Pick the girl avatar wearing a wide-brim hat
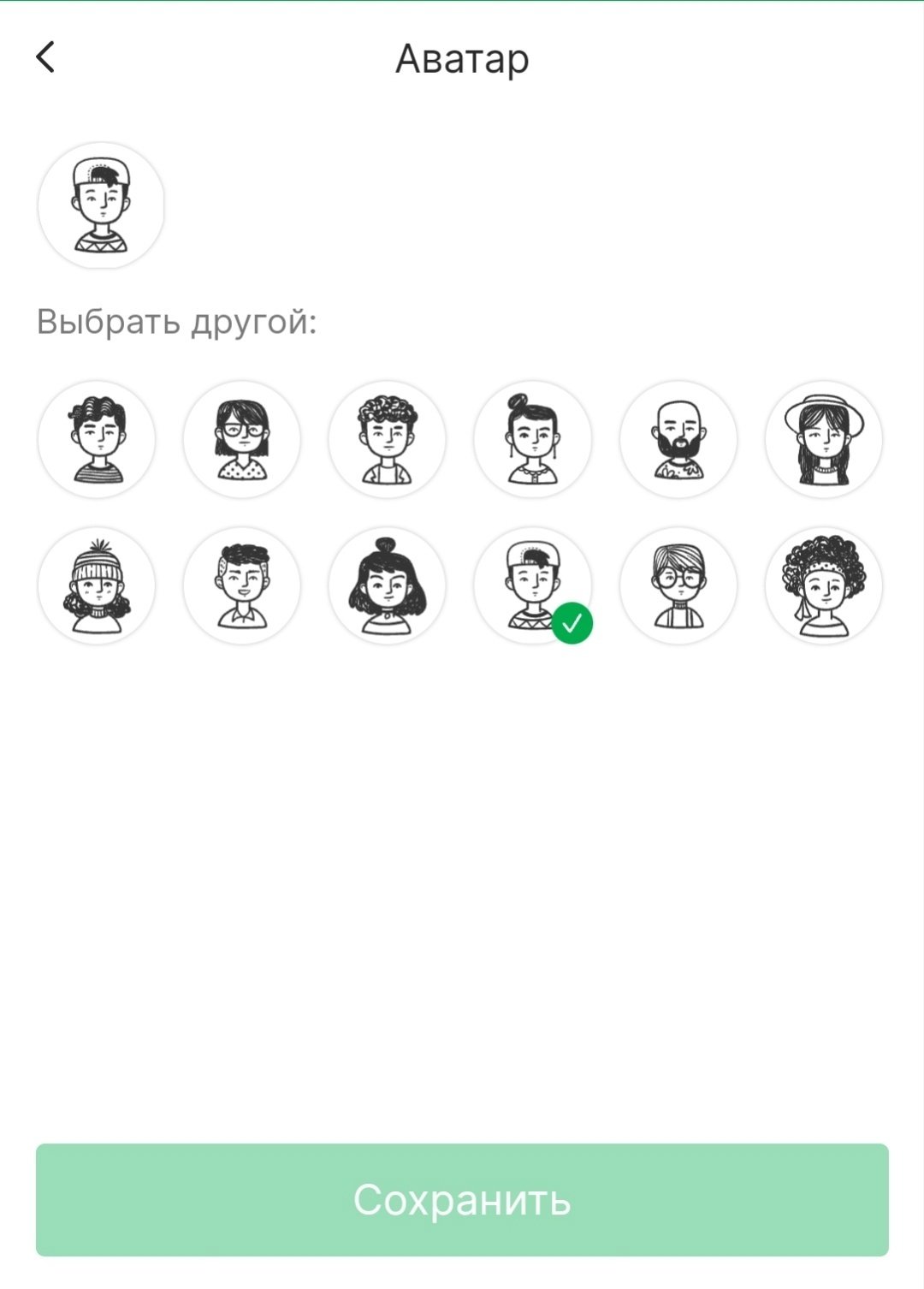924x1289 pixels. [x=824, y=440]
